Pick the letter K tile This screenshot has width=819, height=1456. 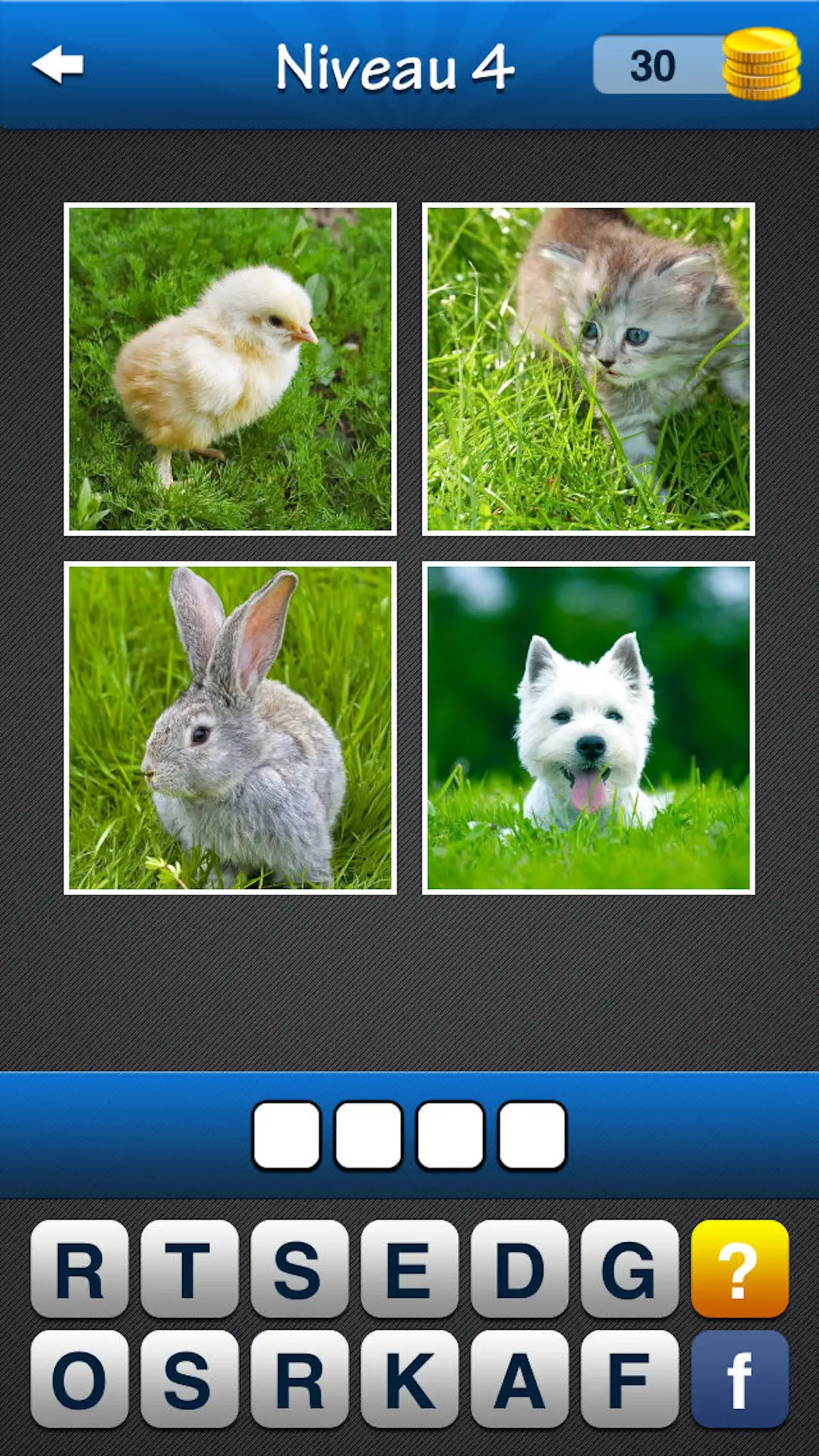point(409,1379)
